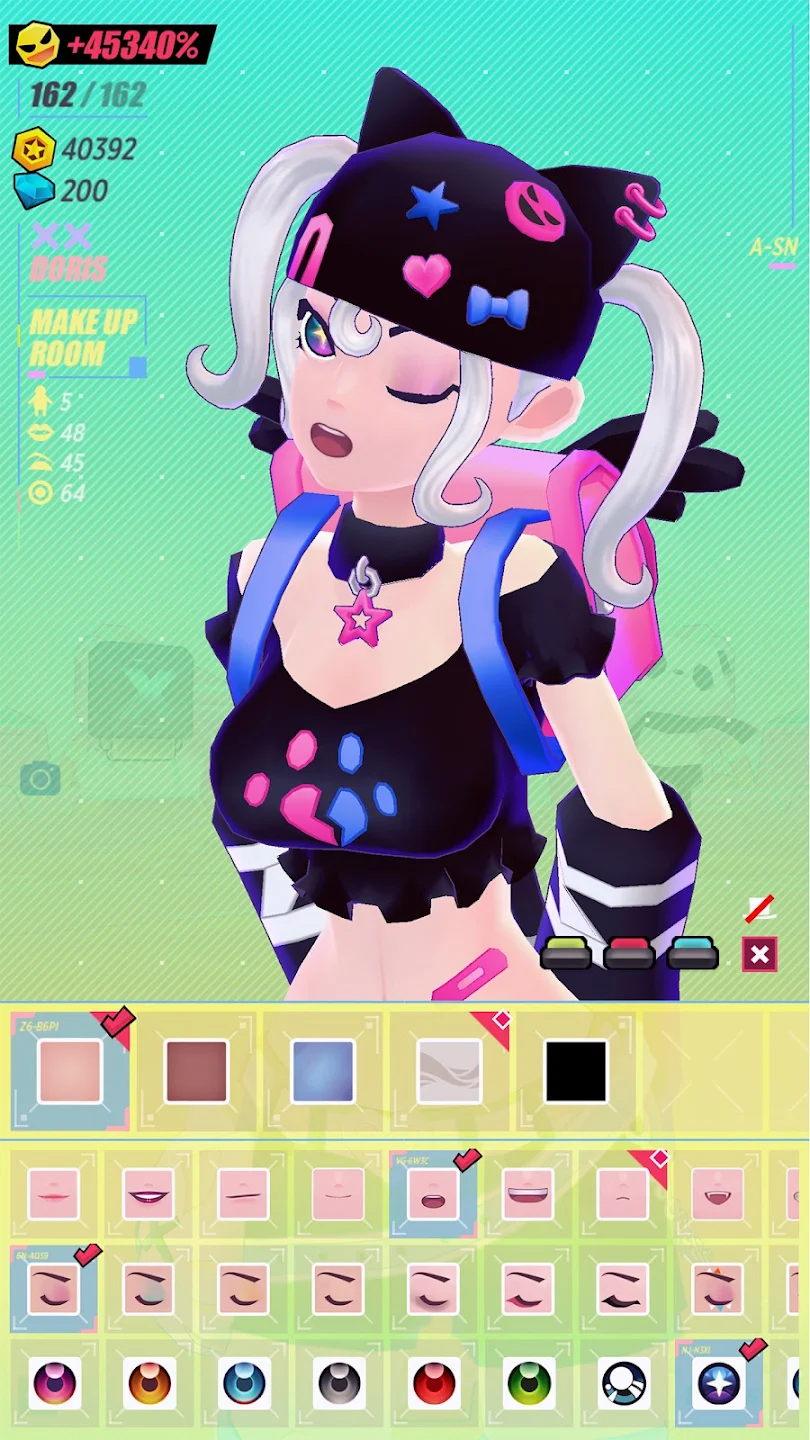Select the grey wavy pattern skin swatch
This screenshot has height=1440, width=810.
point(449,1071)
